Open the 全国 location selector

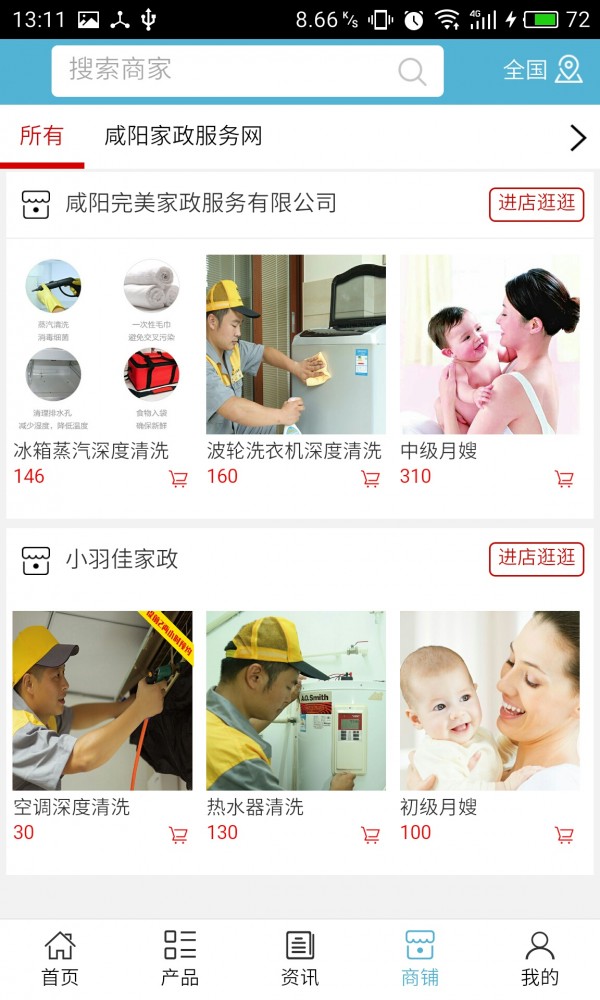[x=542, y=69]
